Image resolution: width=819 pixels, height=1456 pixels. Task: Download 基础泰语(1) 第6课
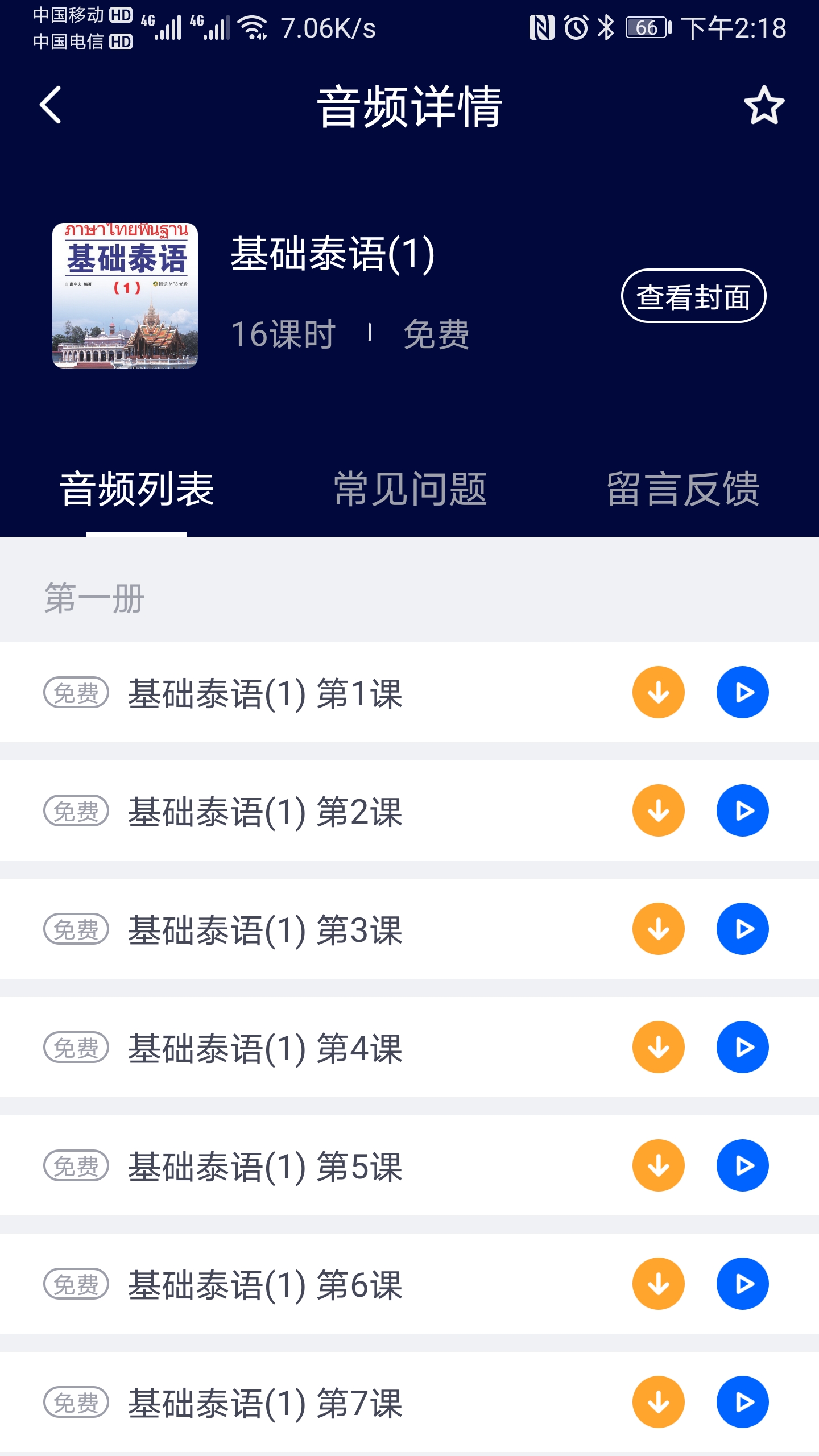point(658,1284)
